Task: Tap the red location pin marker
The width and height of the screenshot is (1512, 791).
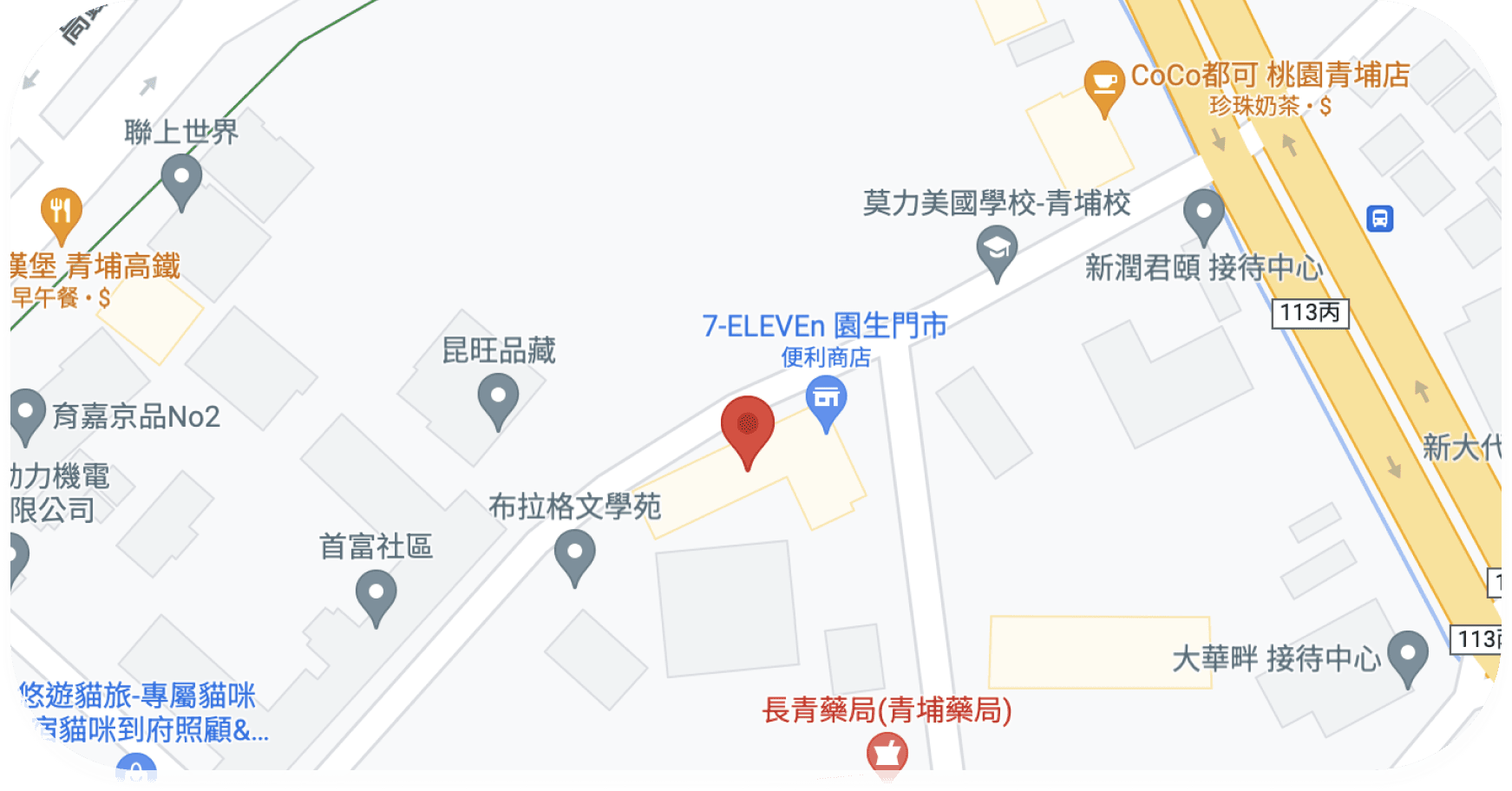Action: pyautogui.click(x=747, y=425)
